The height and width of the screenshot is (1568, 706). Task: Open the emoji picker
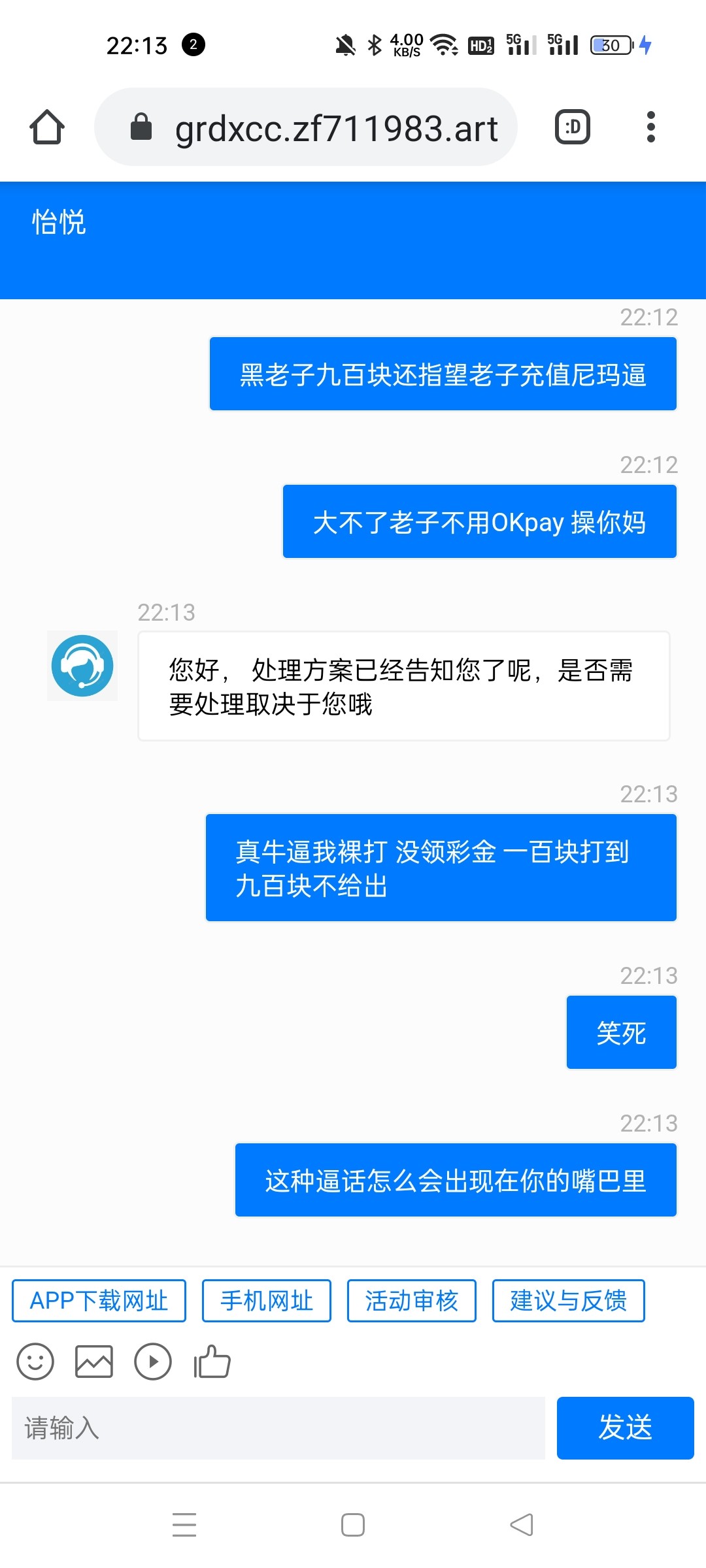35,1362
